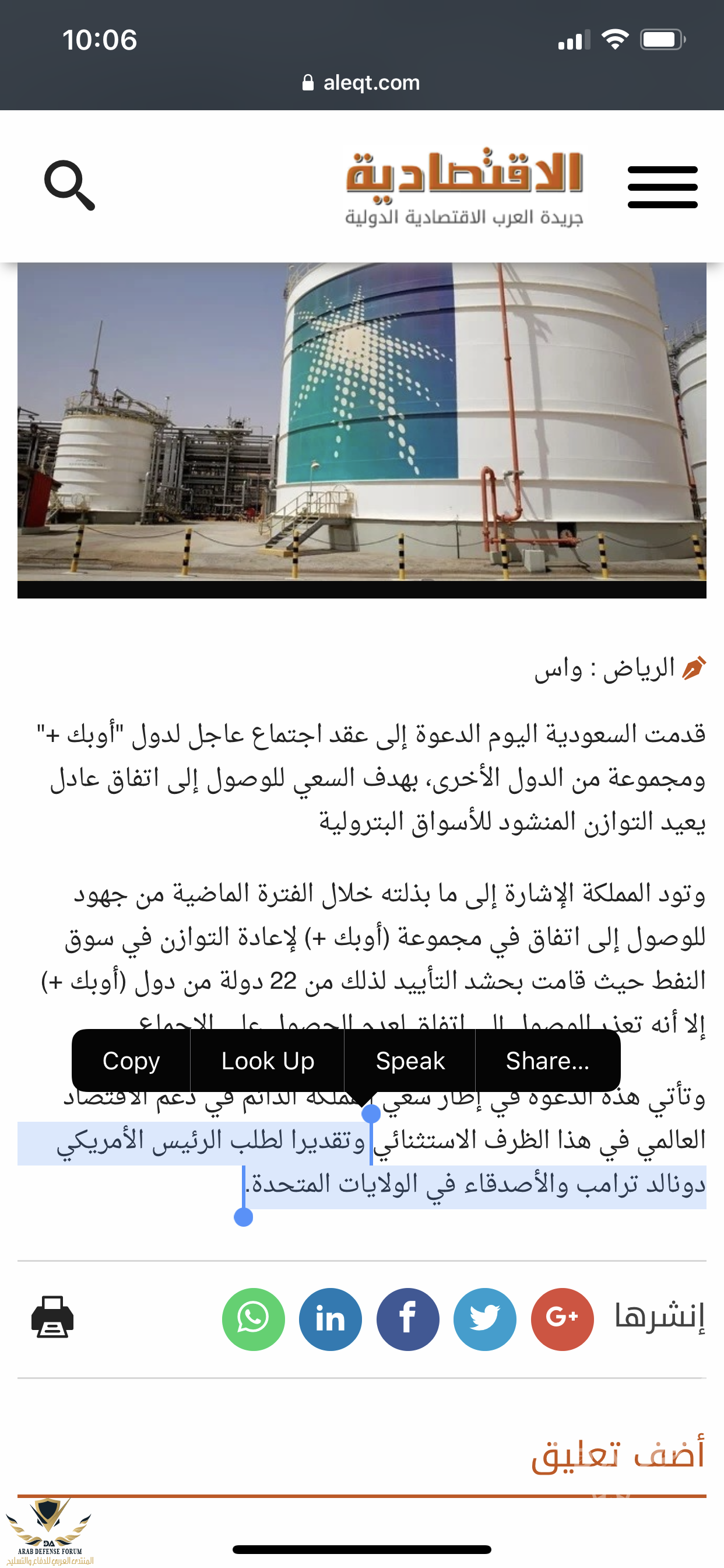The height and width of the screenshot is (1568, 724).
Task: Tap the aleqt.com address bar
Action: 361,82
